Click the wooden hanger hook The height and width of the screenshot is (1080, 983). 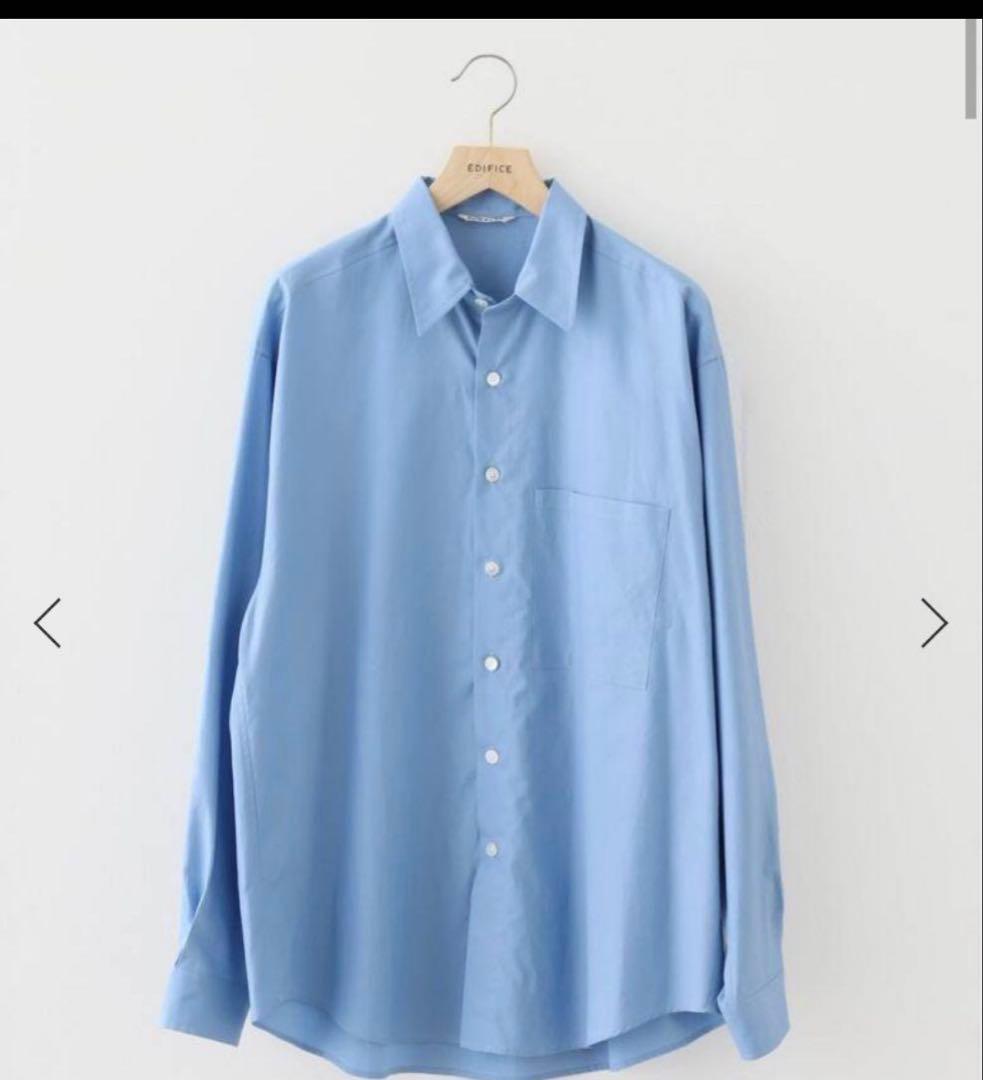pos(487,80)
